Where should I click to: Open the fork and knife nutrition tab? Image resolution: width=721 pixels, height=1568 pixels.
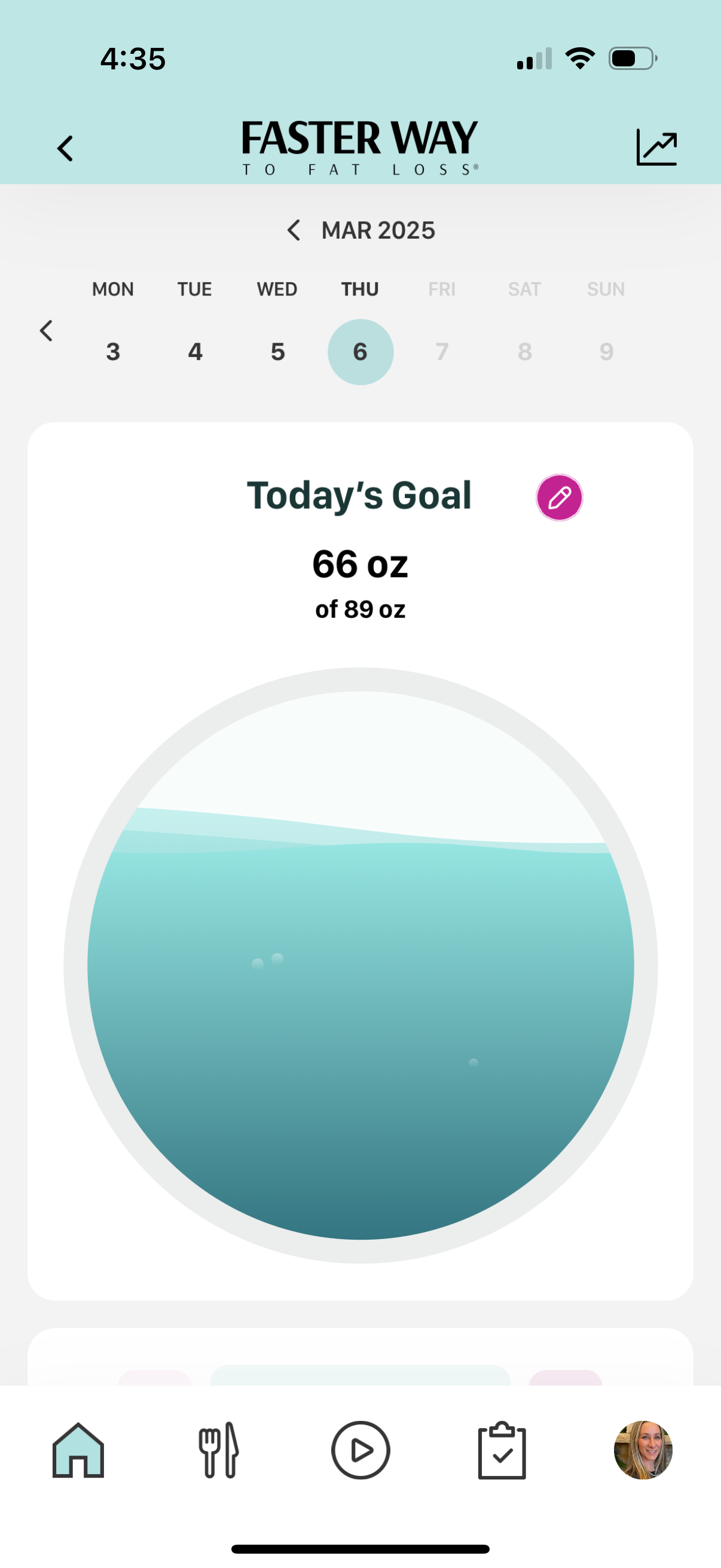pos(219,1451)
